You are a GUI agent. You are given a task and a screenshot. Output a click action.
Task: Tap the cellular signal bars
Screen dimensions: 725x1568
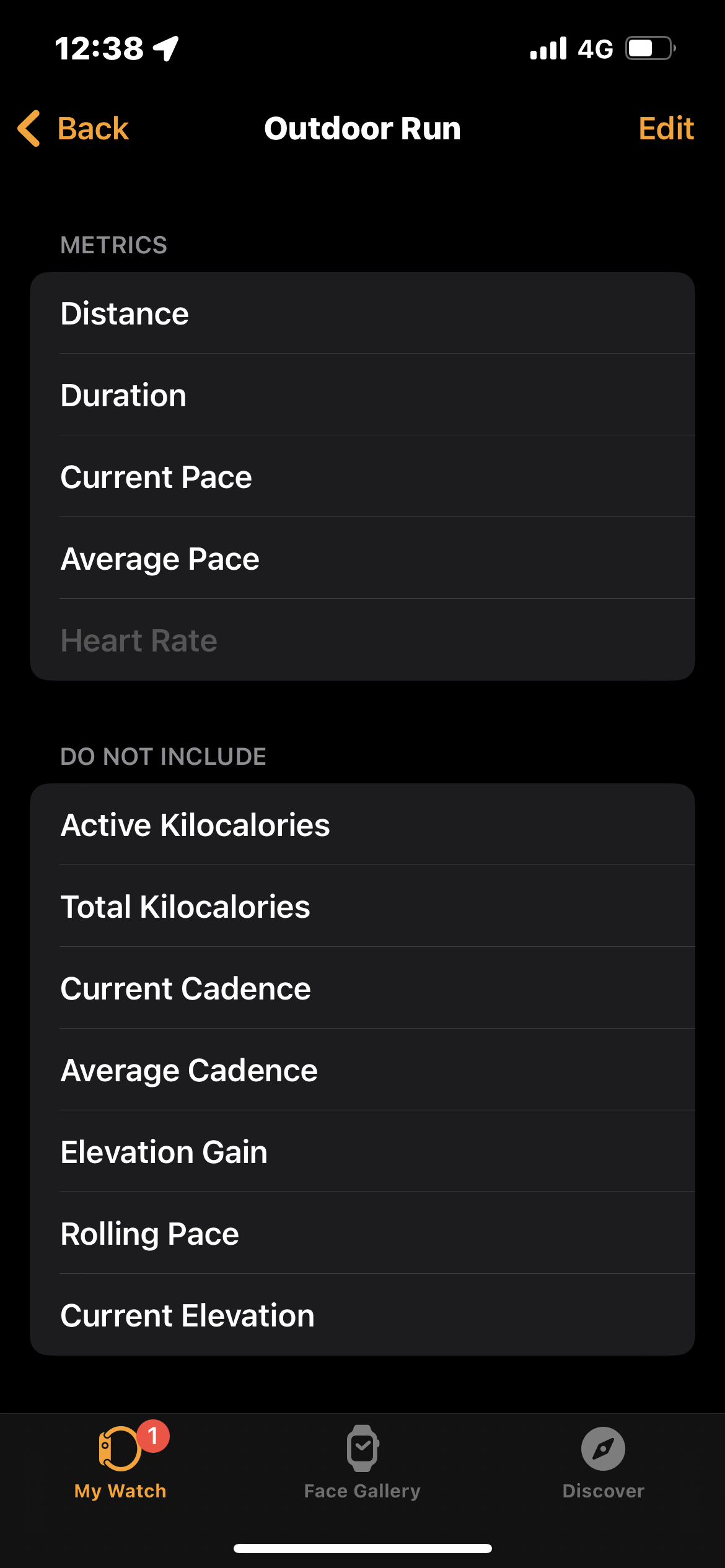point(548,48)
